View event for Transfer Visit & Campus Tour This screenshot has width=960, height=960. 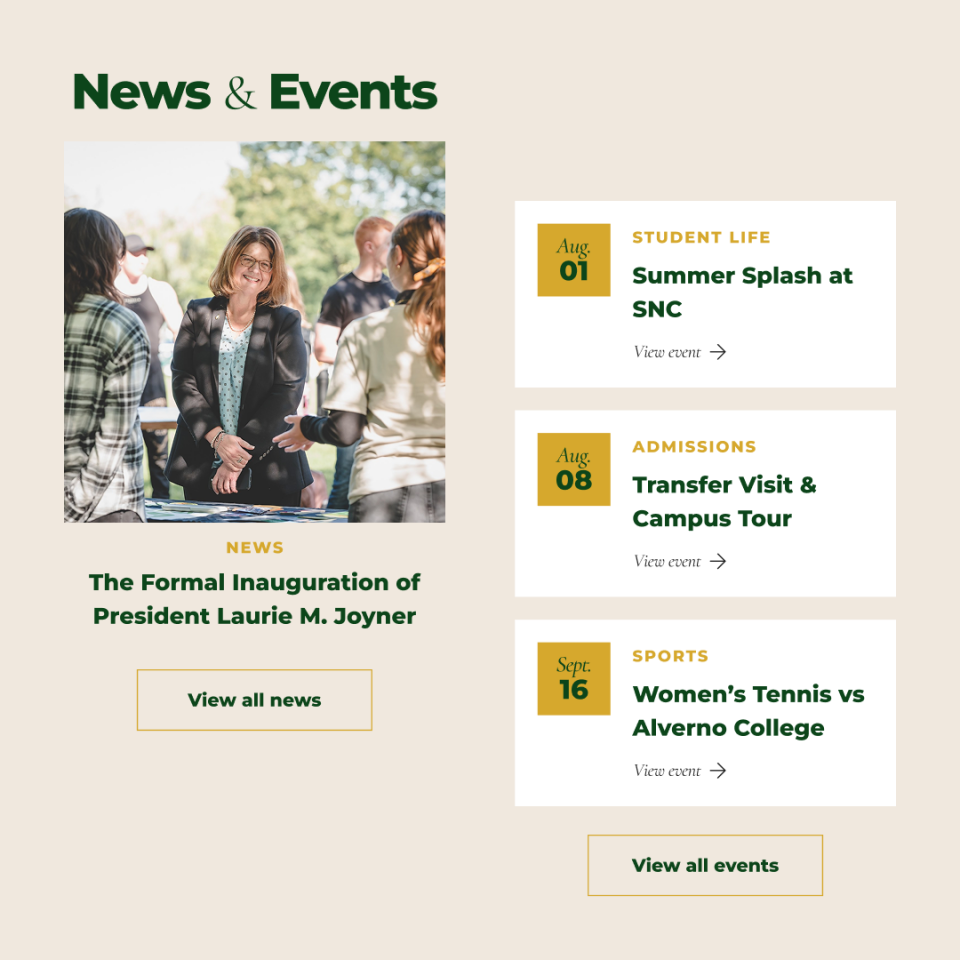[x=680, y=561]
